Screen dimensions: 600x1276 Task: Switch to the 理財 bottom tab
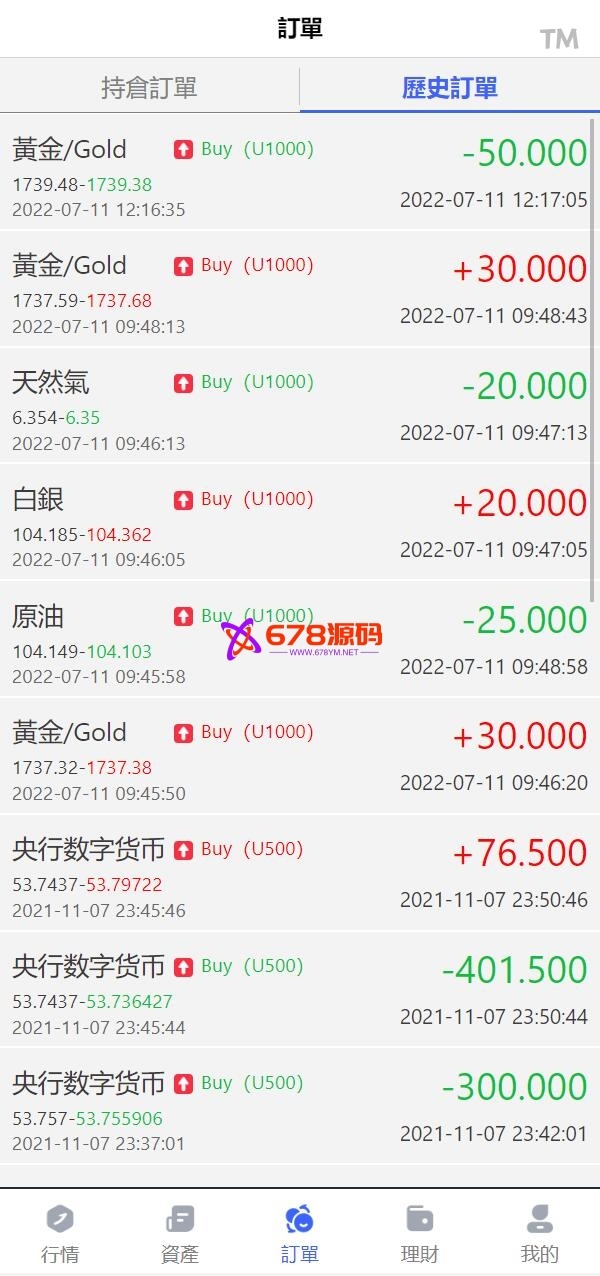tap(420, 1233)
